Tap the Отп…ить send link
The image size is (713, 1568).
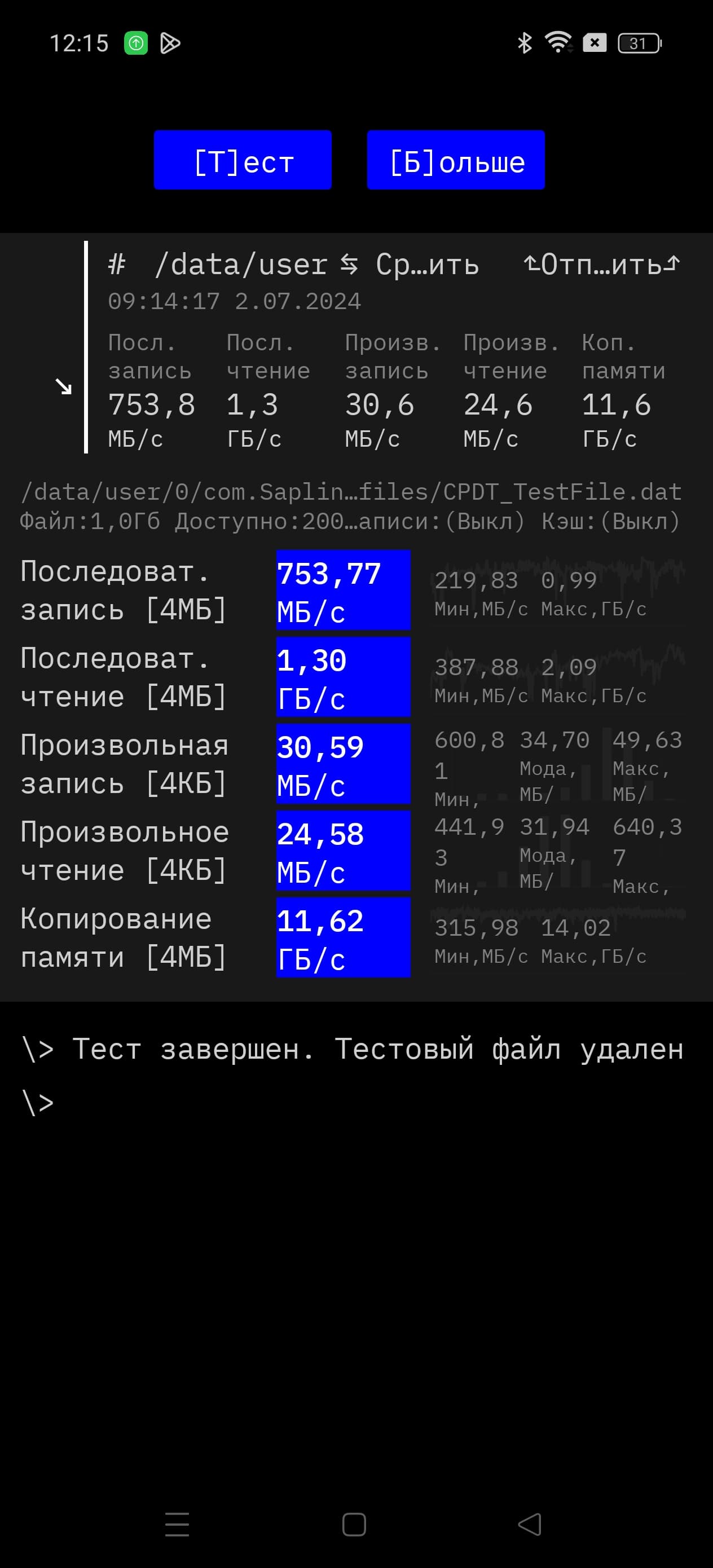click(601, 265)
